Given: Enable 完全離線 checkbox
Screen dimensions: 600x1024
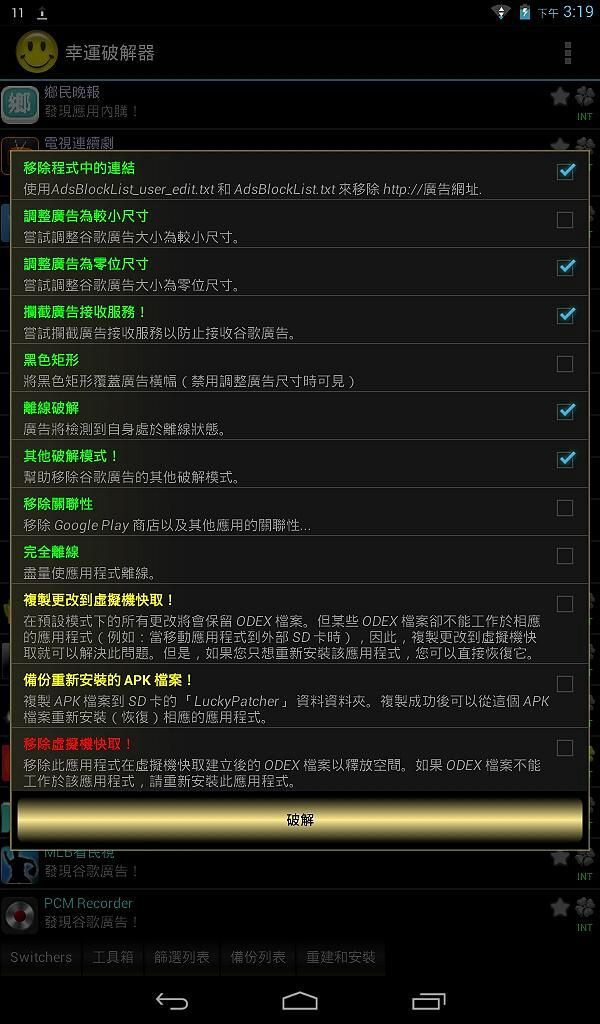Looking at the screenshot, I should point(565,555).
